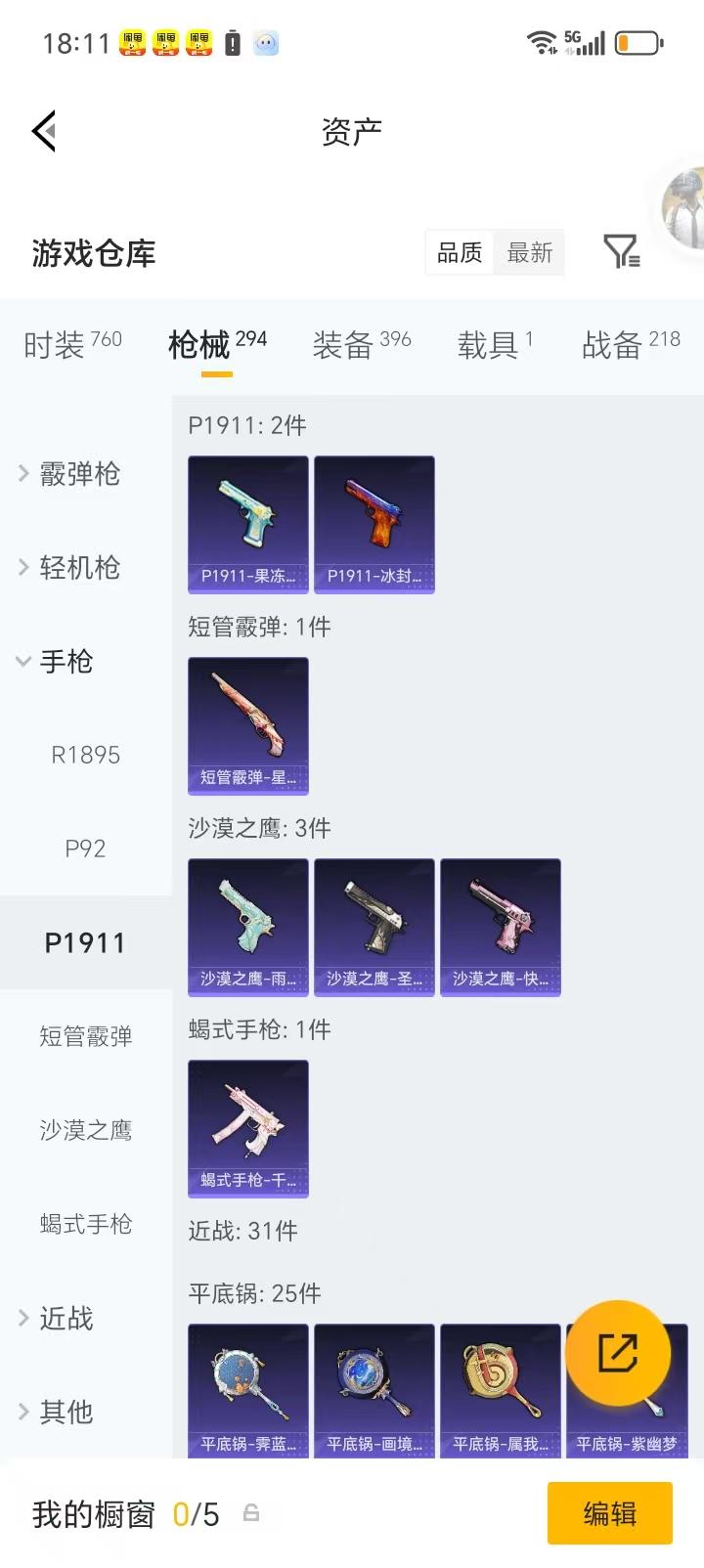Viewport: 704px width, 1568px height.
Task: Tap the battery indicator in the status bar
Action: [x=640, y=42]
